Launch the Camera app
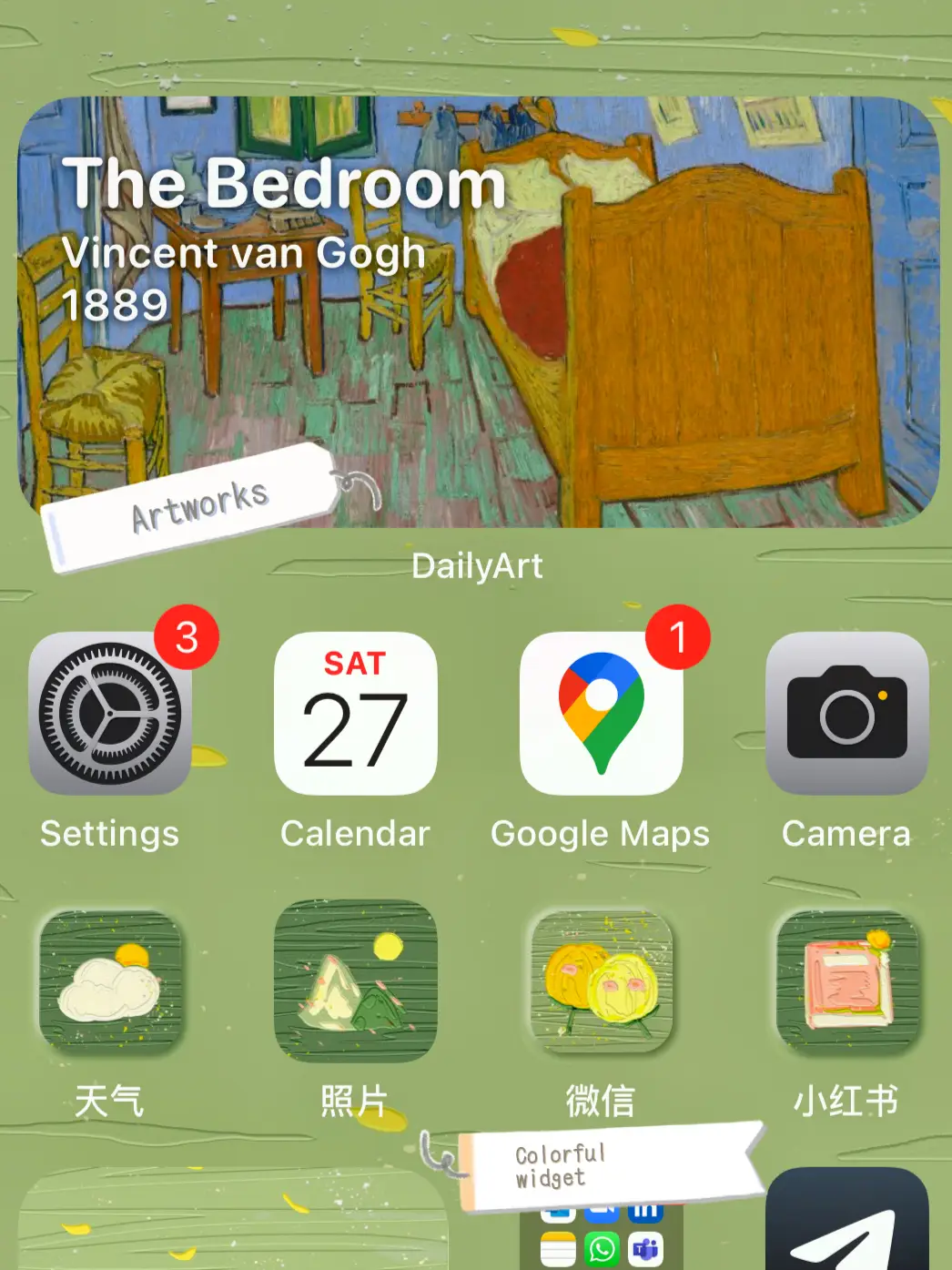952x1270 pixels. pyautogui.click(x=846, y=714)
